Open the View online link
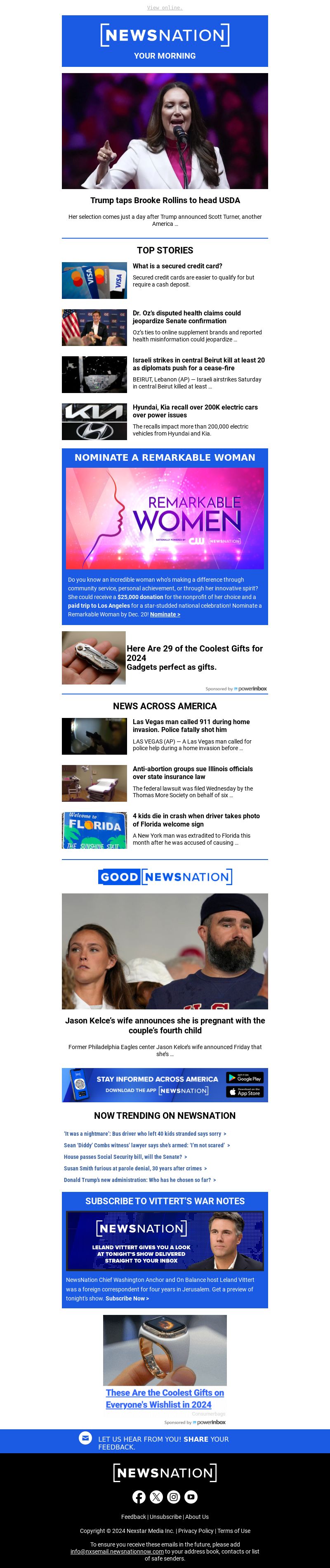This screenshot has height=1568, width=330. pyautogui.click(x=165, y=8)
